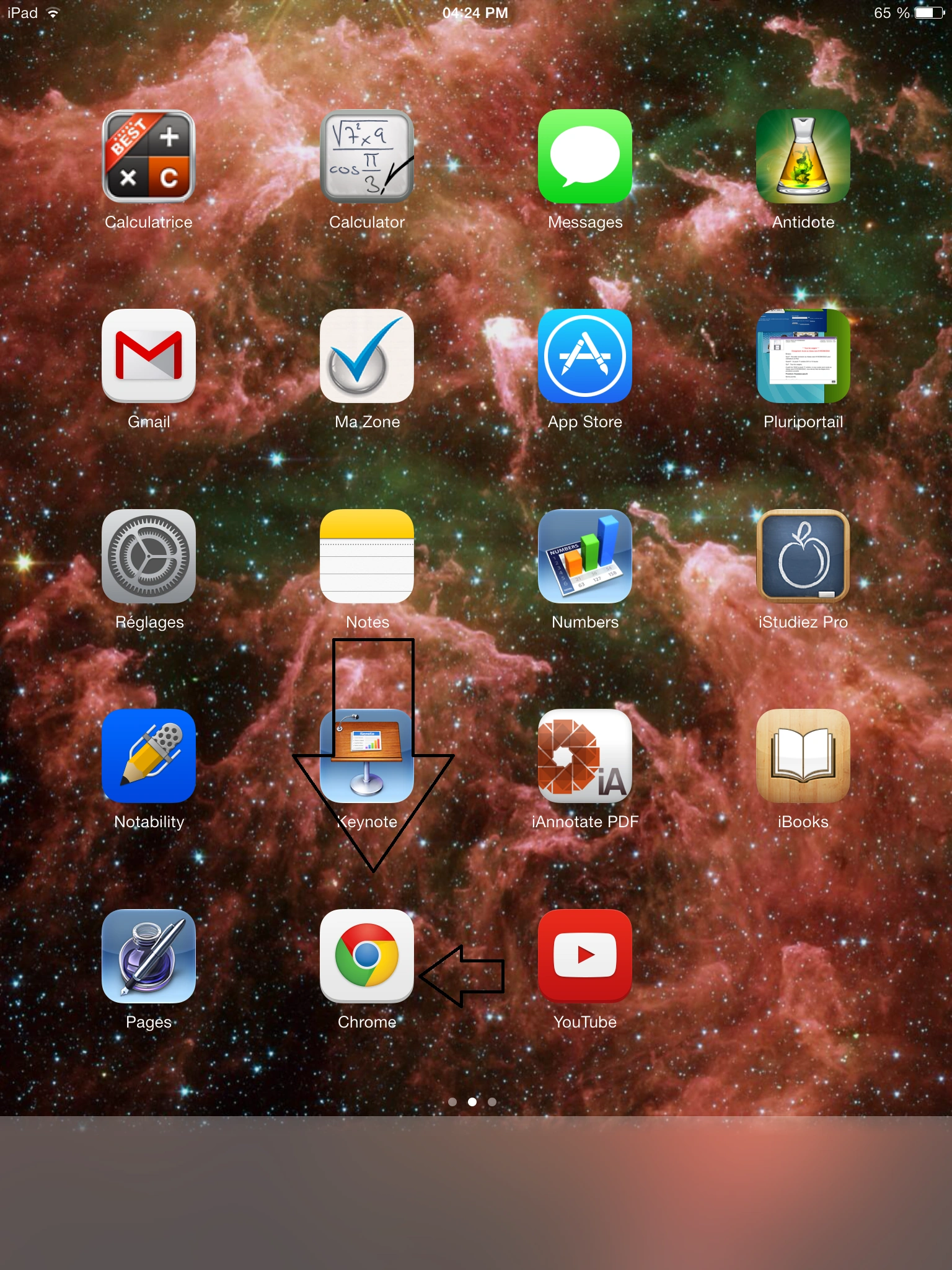Open Messages

coord(585,156)
